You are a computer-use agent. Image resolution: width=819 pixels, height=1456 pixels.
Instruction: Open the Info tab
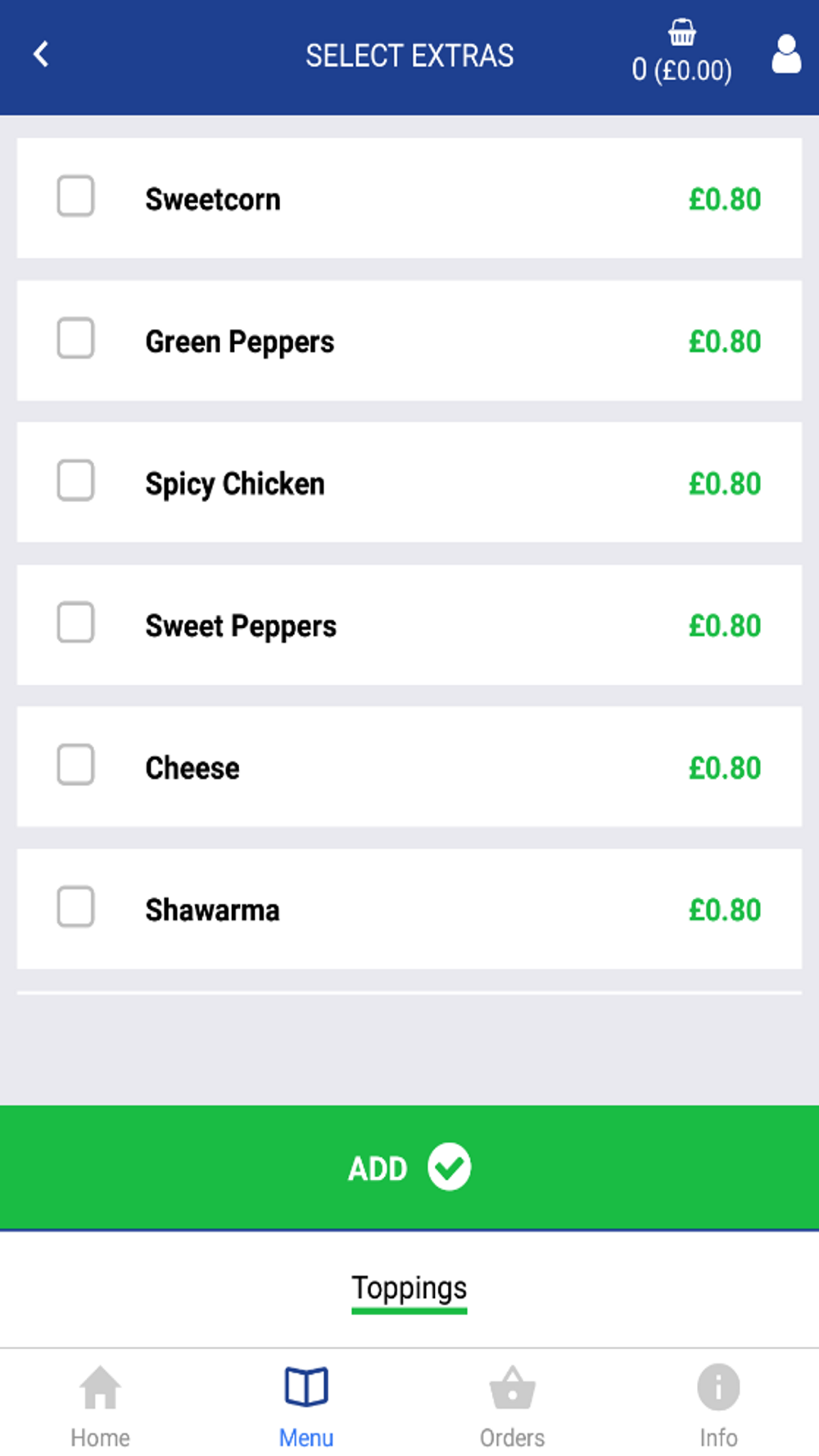[x=718, y=1405]
